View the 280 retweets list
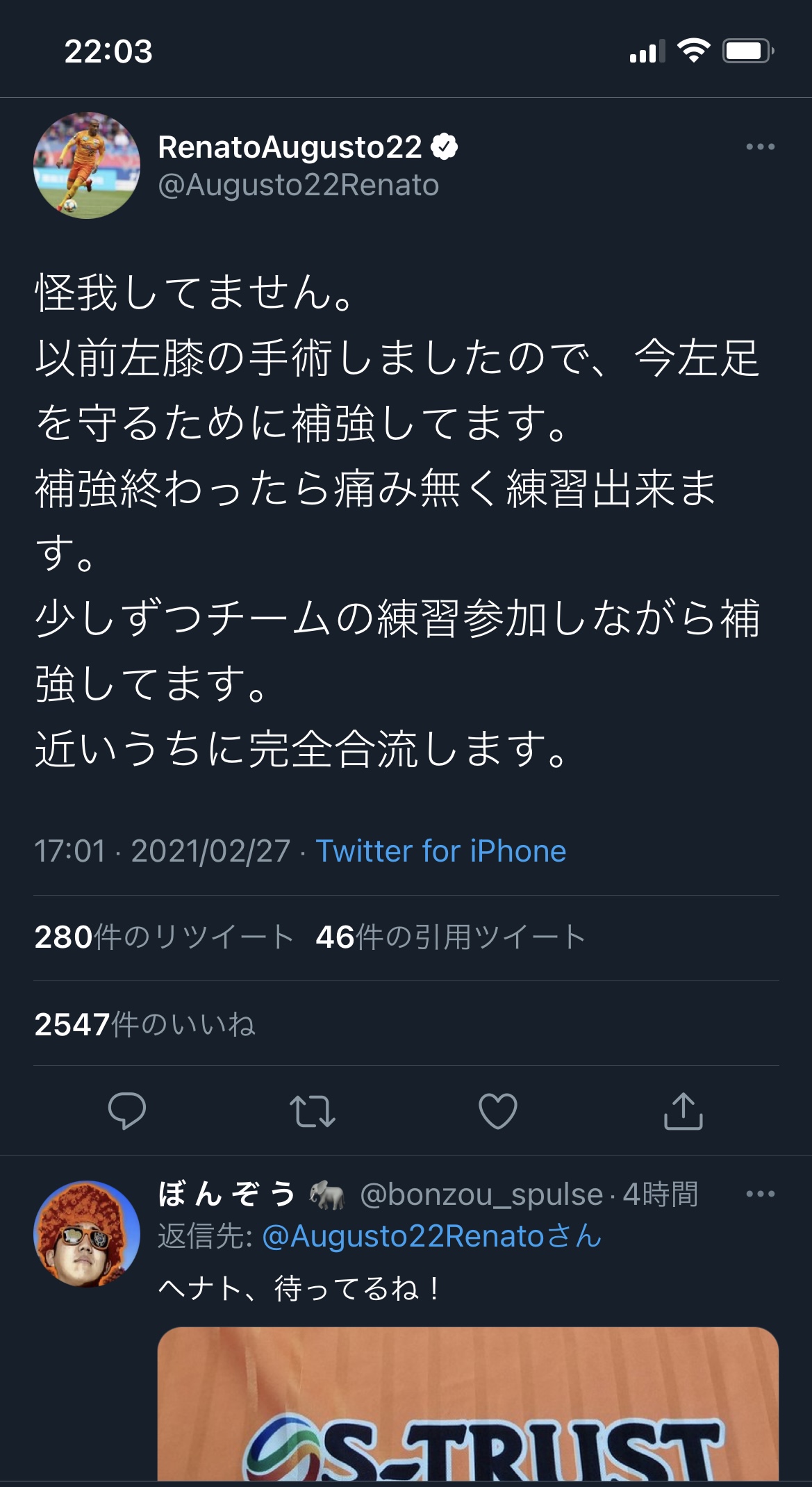The image size is (812, 1487). click(164, 937)
